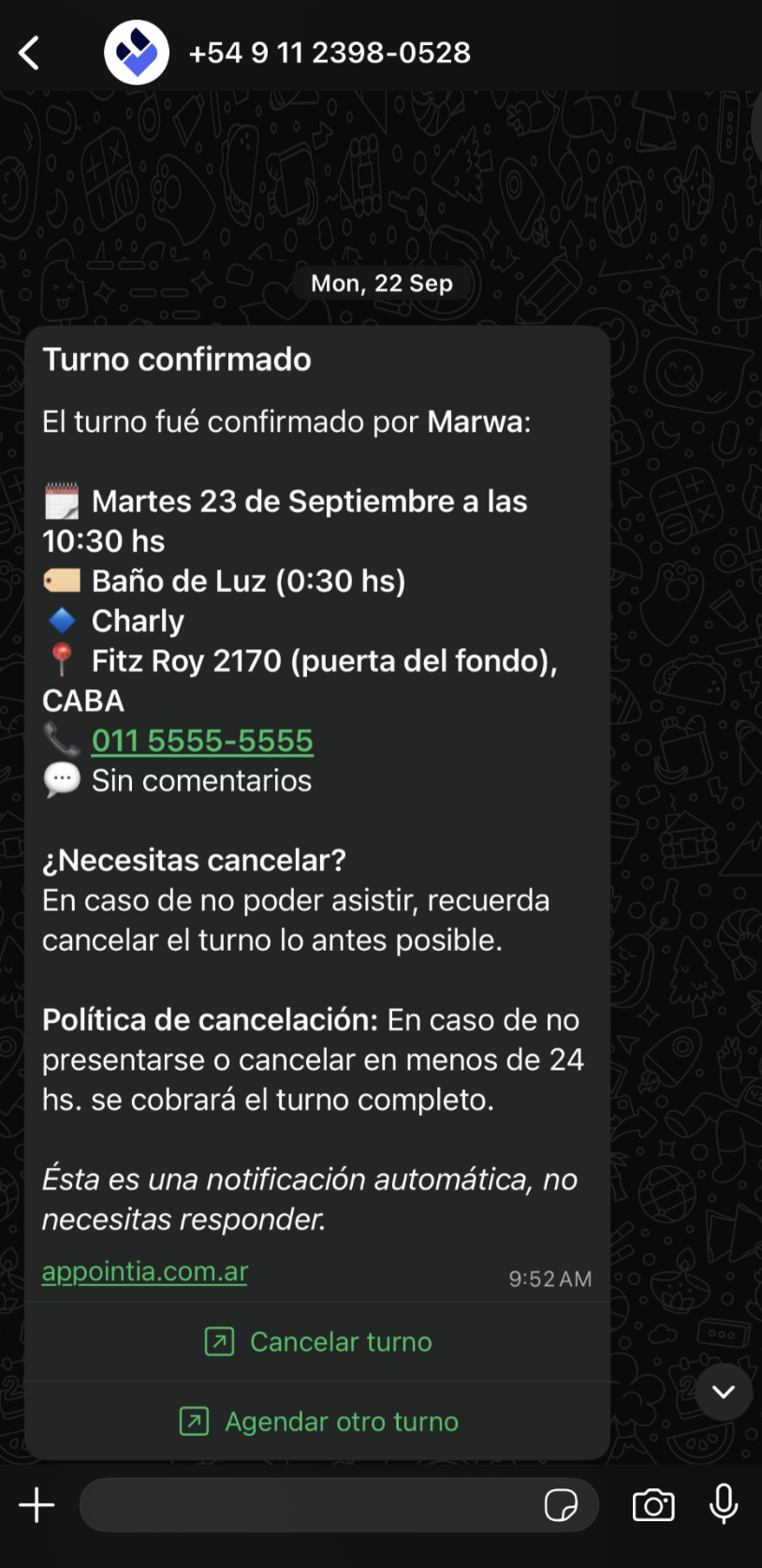762x1568 pixels.
Task: Select Agendar otro turno
Action: (x=318, y=1422)
